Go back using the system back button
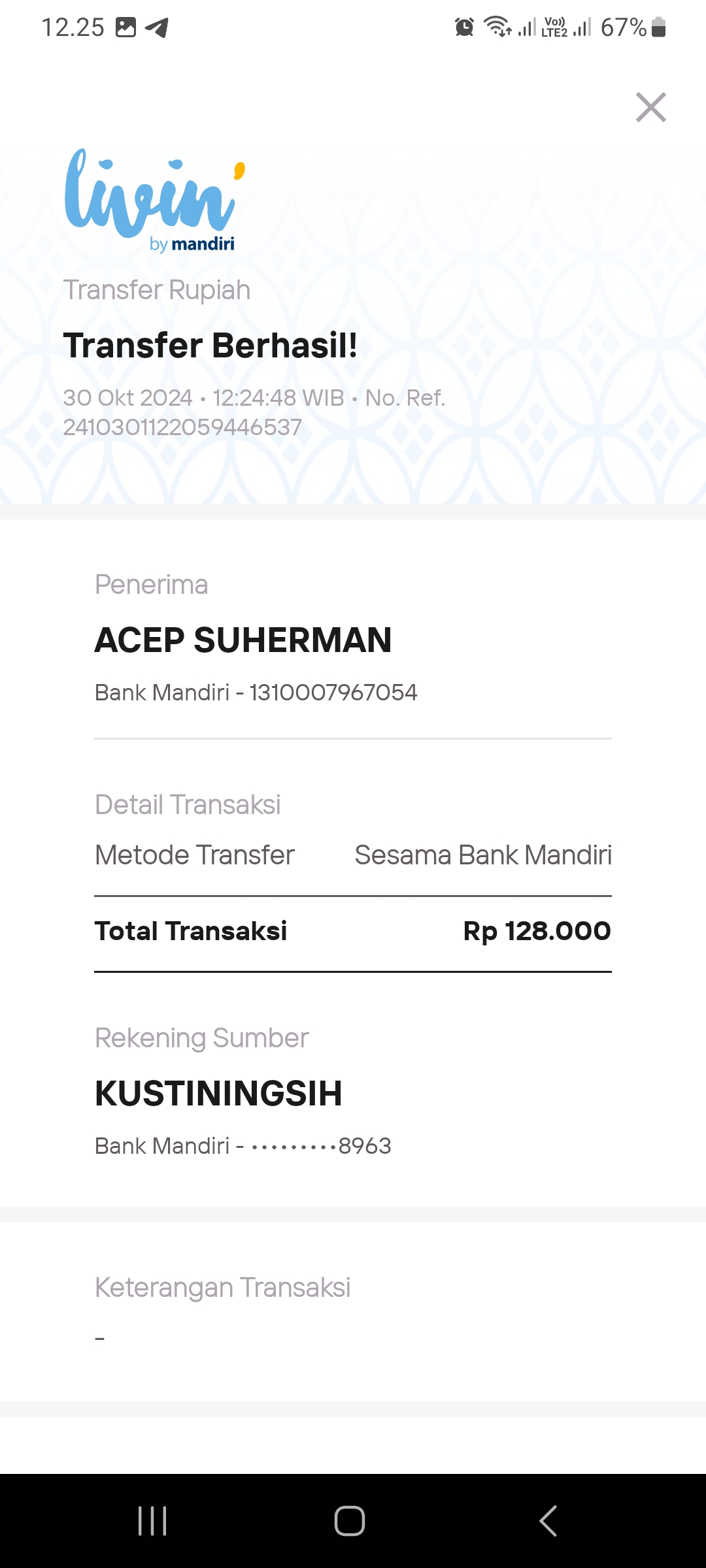The height and width of the screenshot is (1568, 706). tap(548, 1521)
